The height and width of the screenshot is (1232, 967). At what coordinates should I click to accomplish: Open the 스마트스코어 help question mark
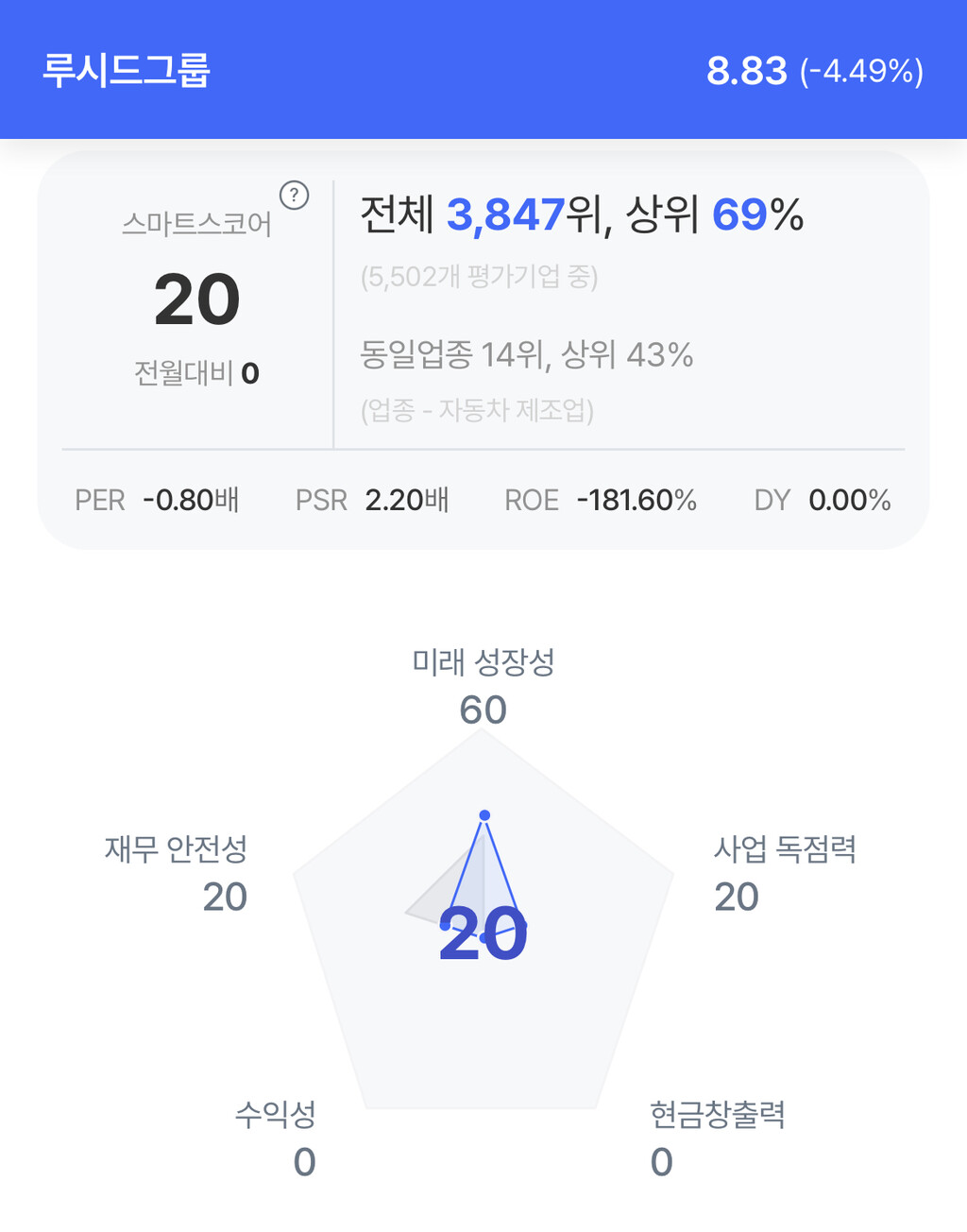[x=295, y=196]
